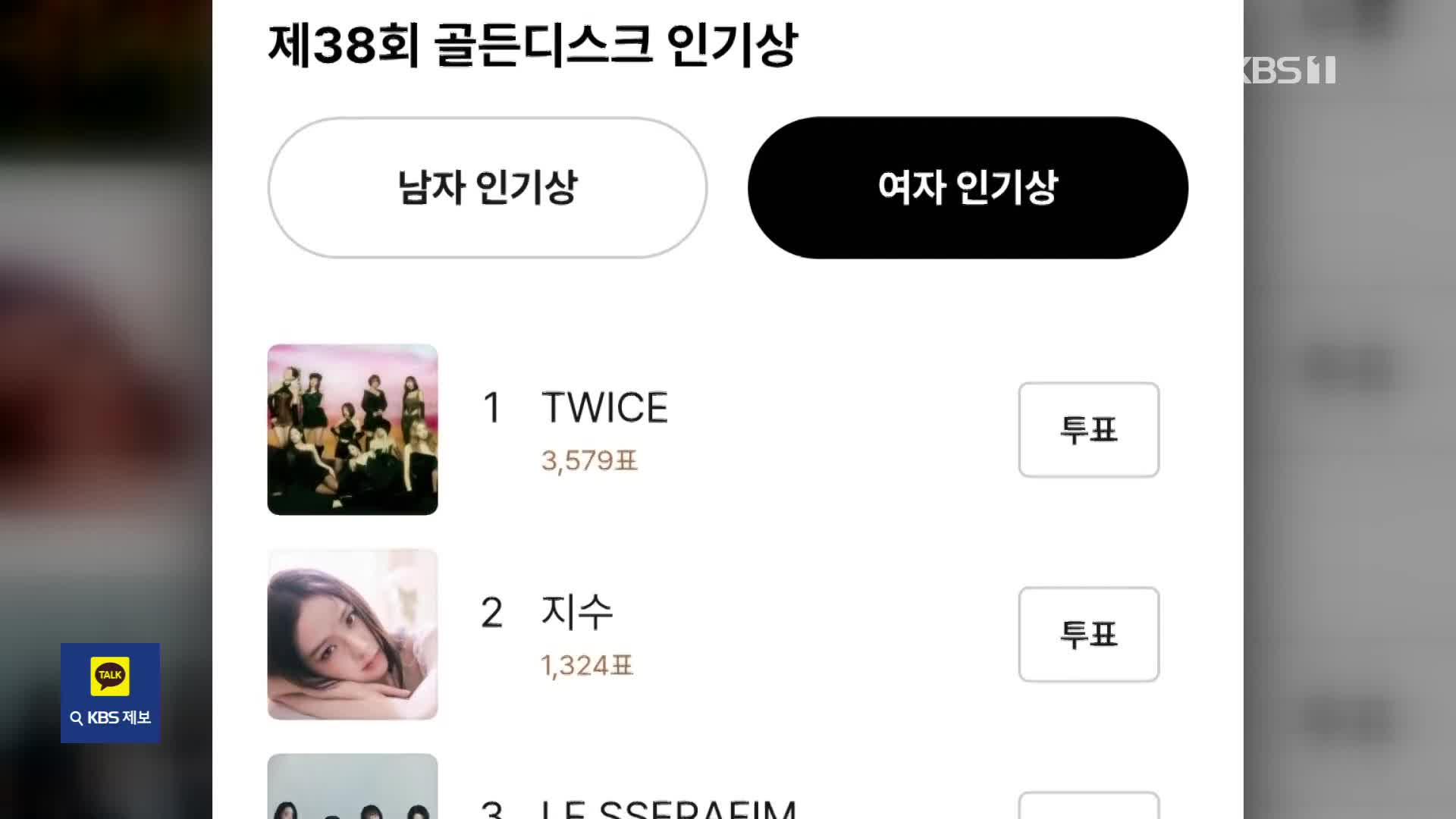Open the 지수 photo tile
Image resolution: width=1456 pixels, height=819 pixels.
353,635
